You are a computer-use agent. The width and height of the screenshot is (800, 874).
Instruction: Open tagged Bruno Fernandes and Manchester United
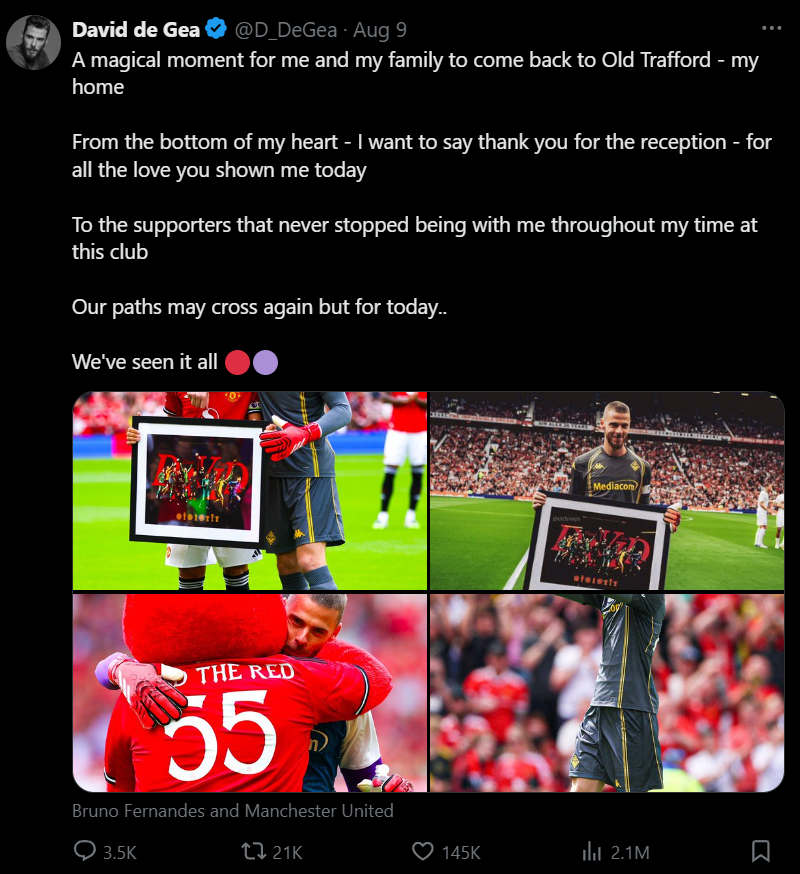tap(233, 811)
